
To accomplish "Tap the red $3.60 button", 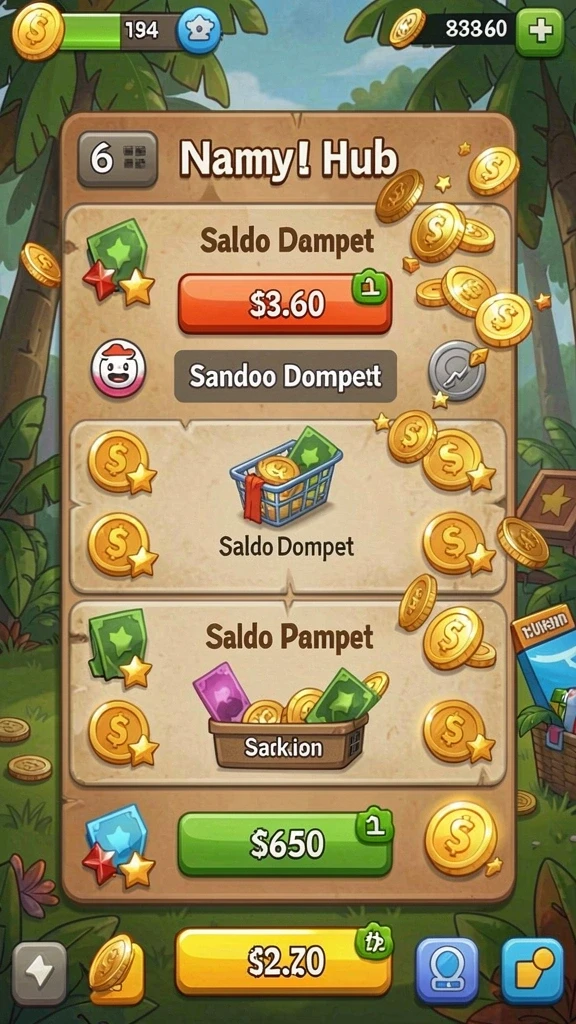I will point(285,304).
